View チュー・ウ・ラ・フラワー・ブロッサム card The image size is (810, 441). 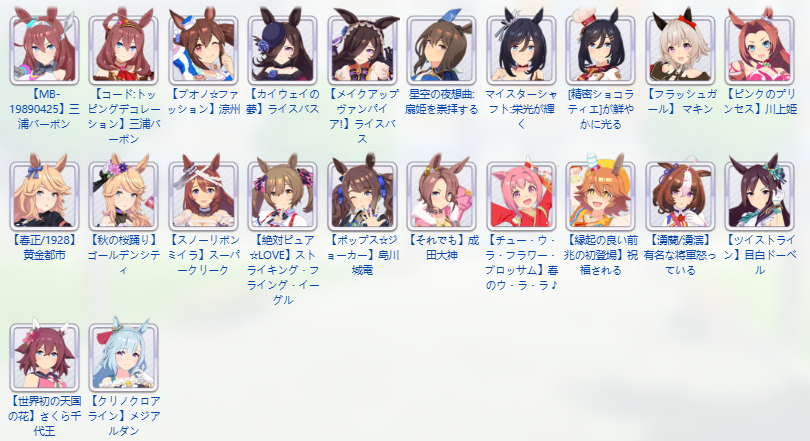(x=521, y=196)
